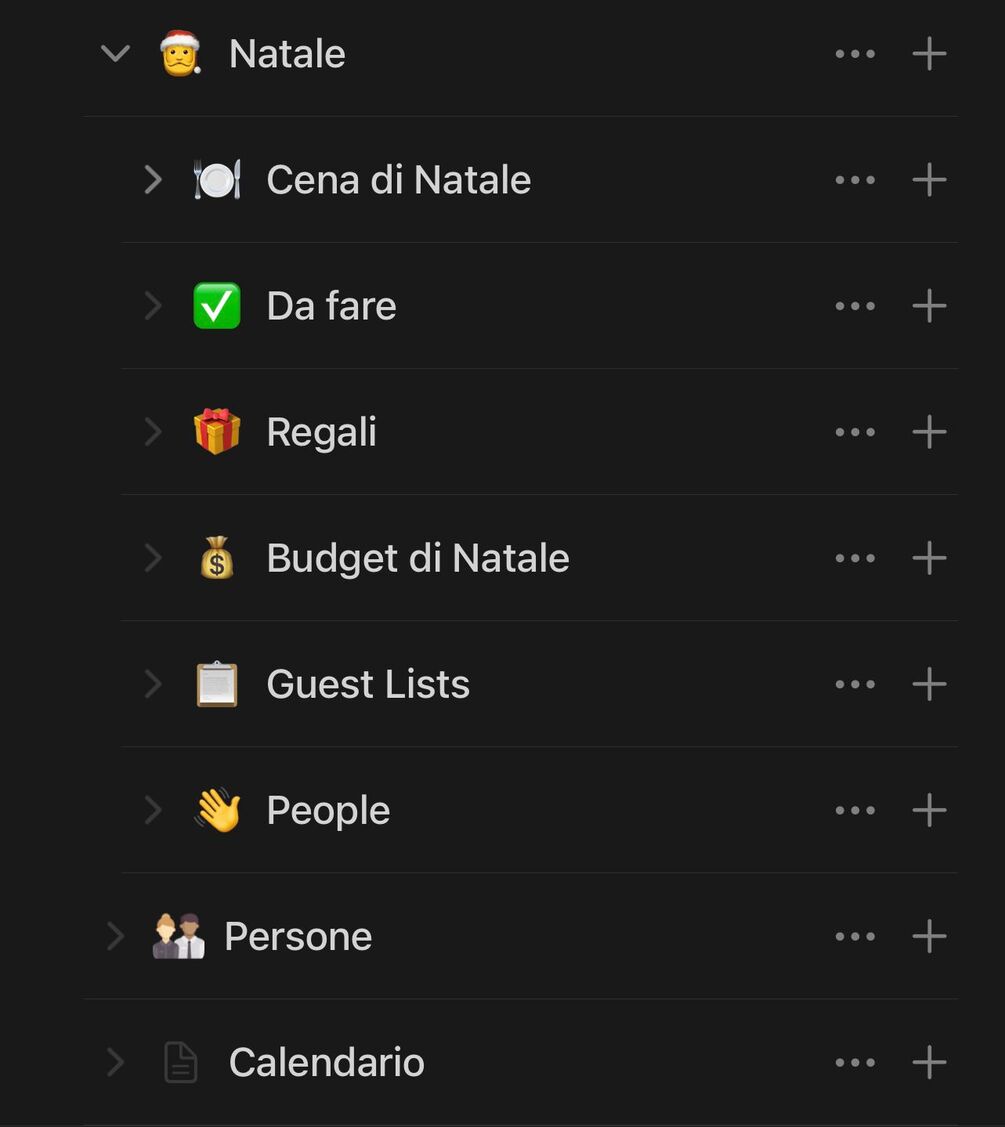This screenshot has height=1127, width=1005.
Task: Open more options for Guest Lists
Action: (855, 684)
